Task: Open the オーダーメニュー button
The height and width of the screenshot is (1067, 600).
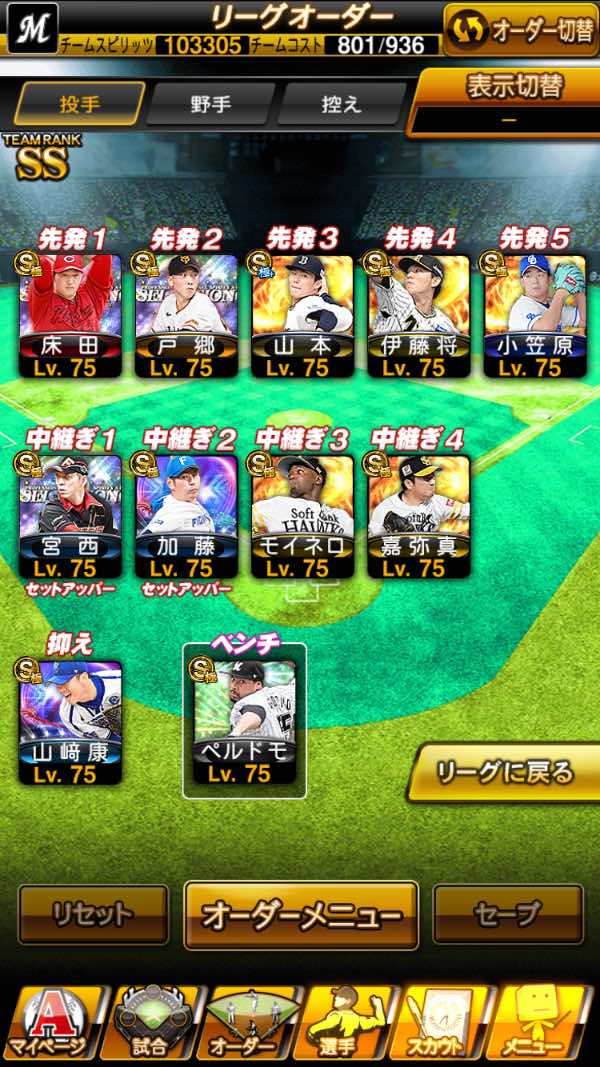Action: (301, 915)
